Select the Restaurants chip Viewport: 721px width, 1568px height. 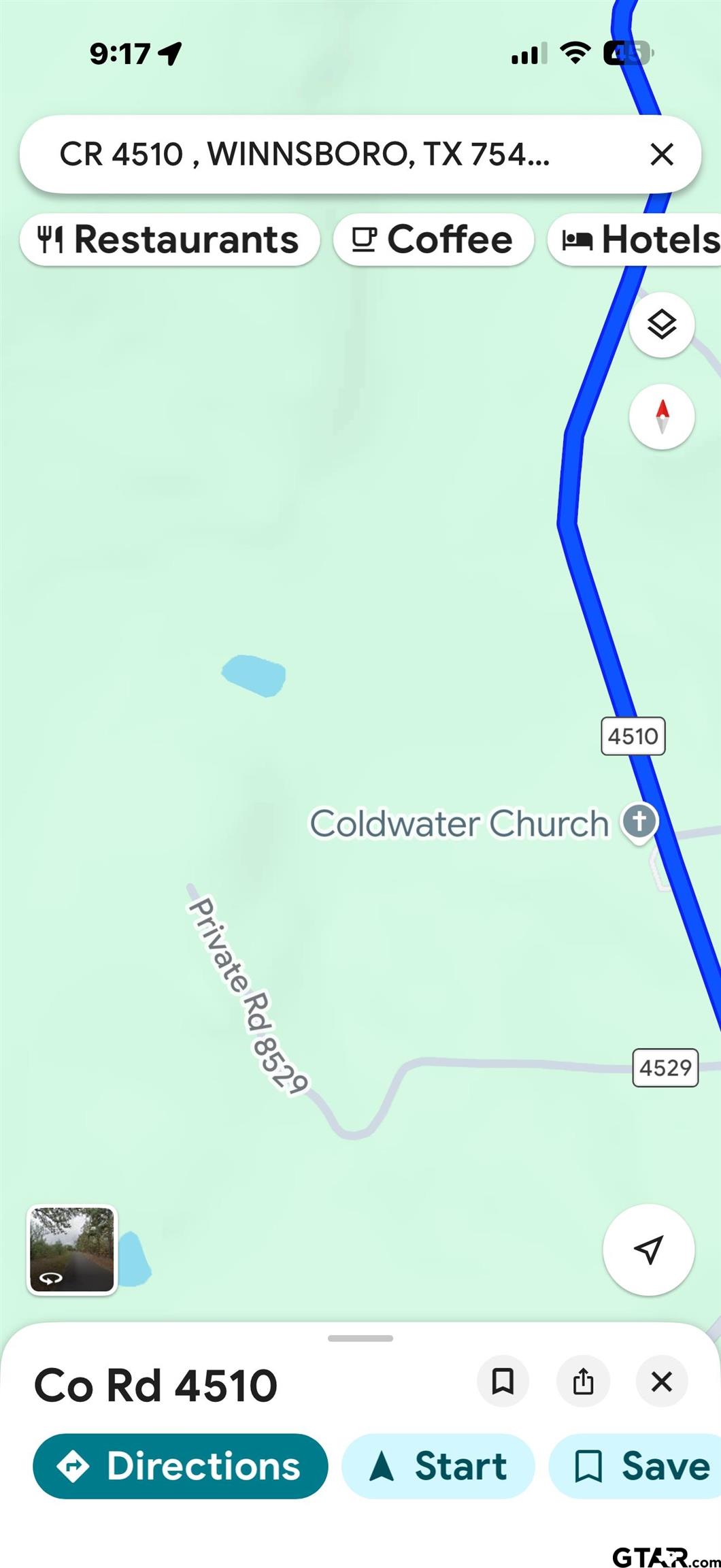tap(169, 240)
